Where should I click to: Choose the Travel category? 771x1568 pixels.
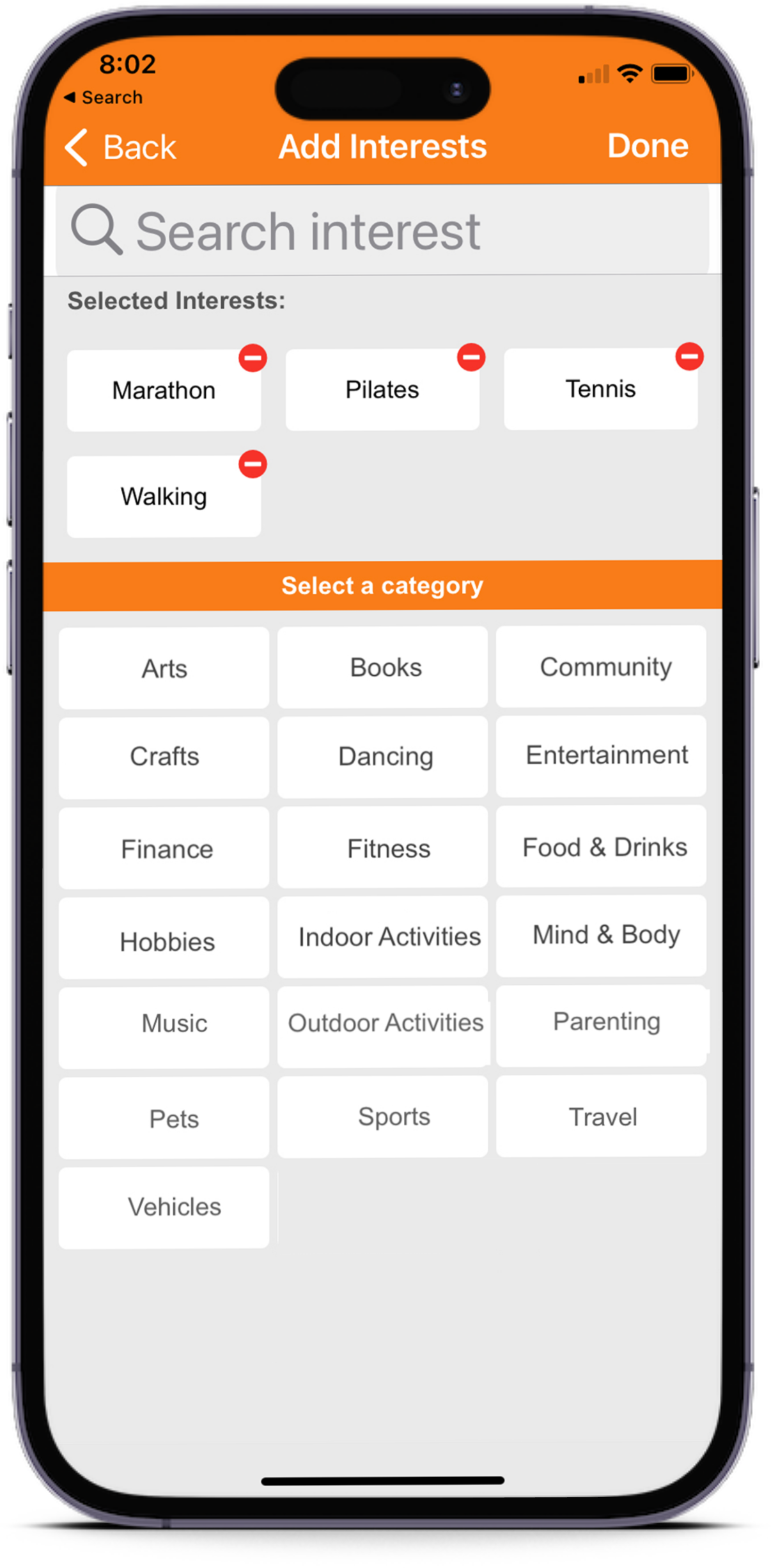tap(602, 1117)
